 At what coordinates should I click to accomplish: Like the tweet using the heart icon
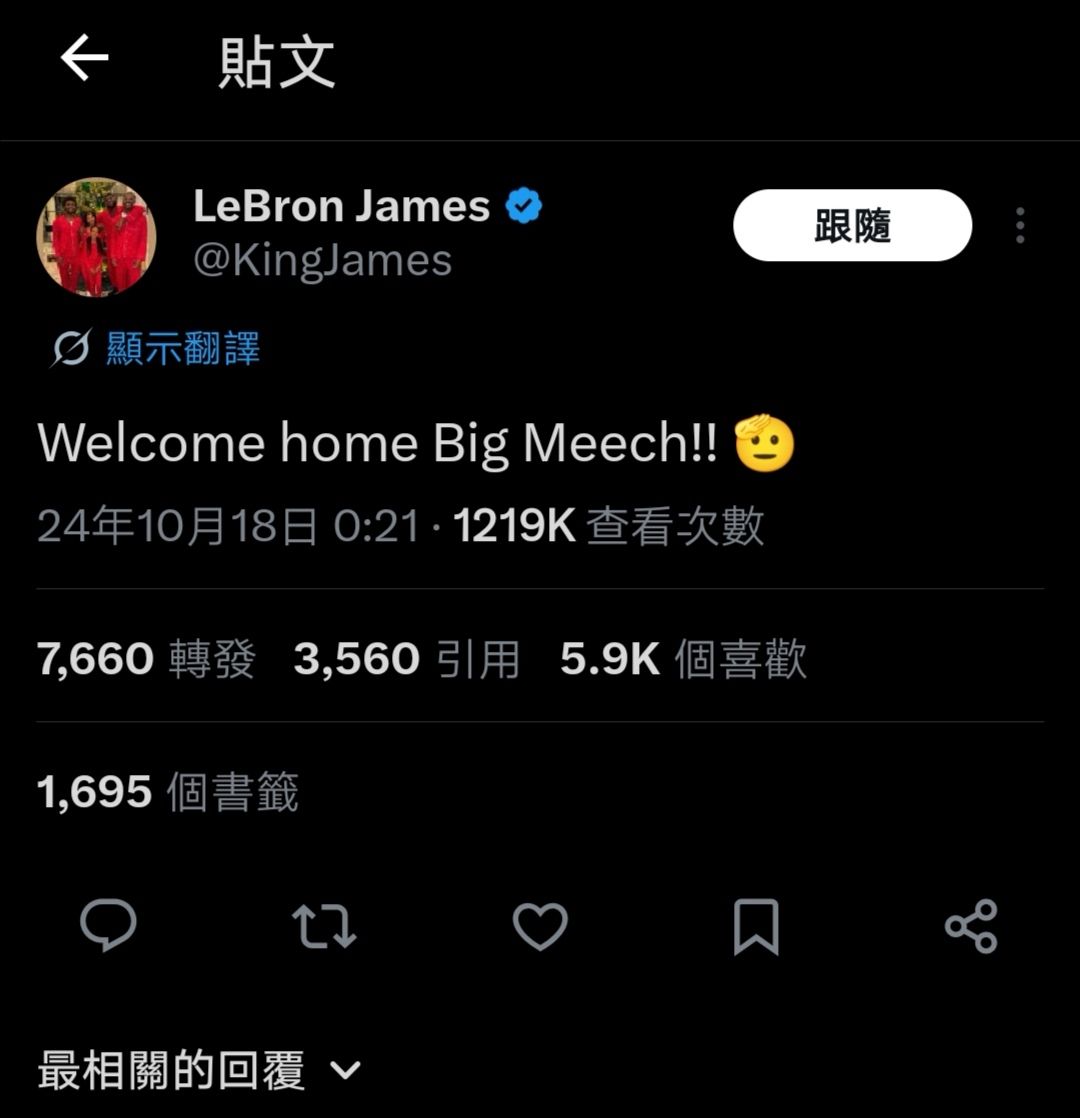pyautogui.click(x=540, y=925)
